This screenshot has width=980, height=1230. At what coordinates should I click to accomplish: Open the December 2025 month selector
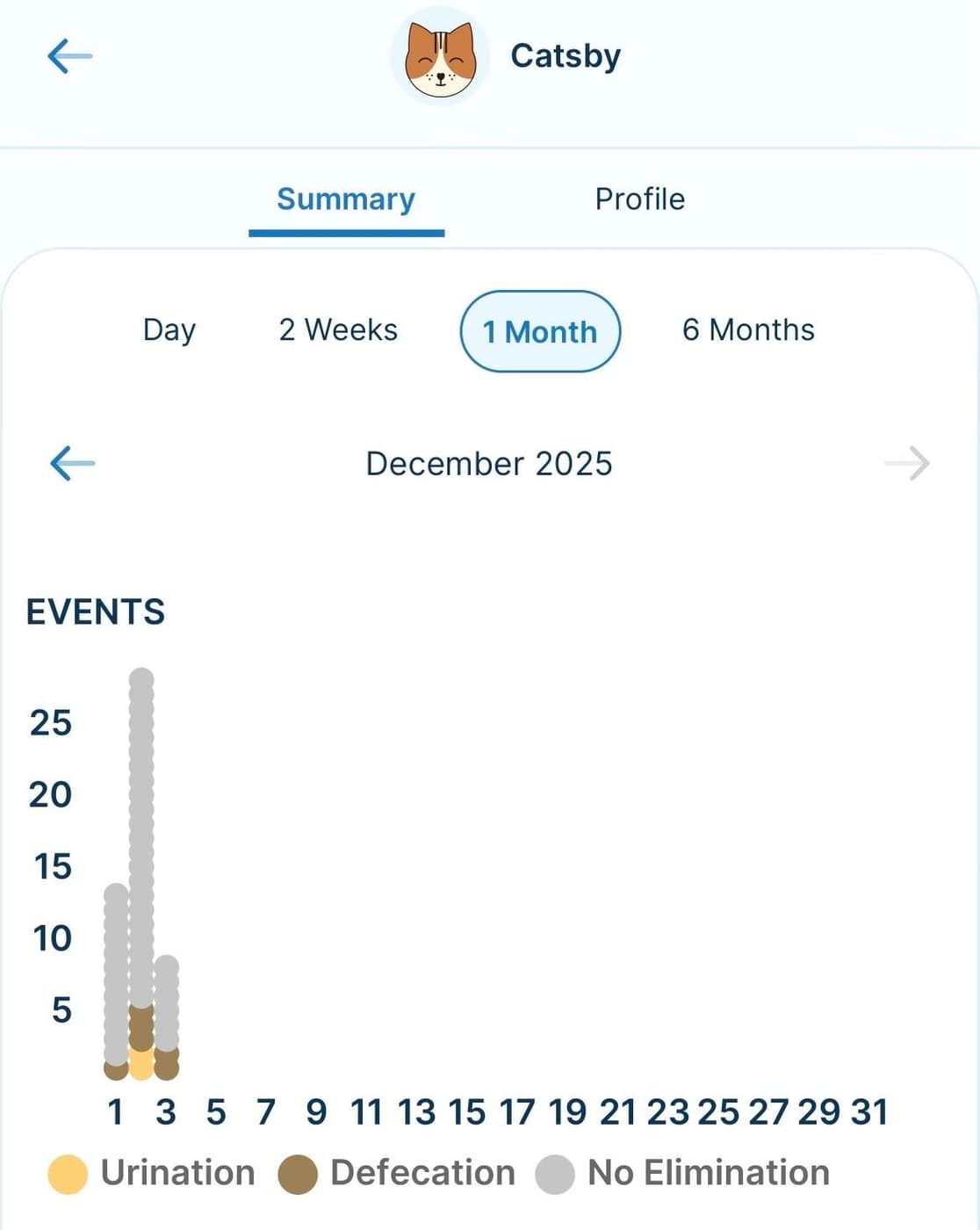pos(489,463)
